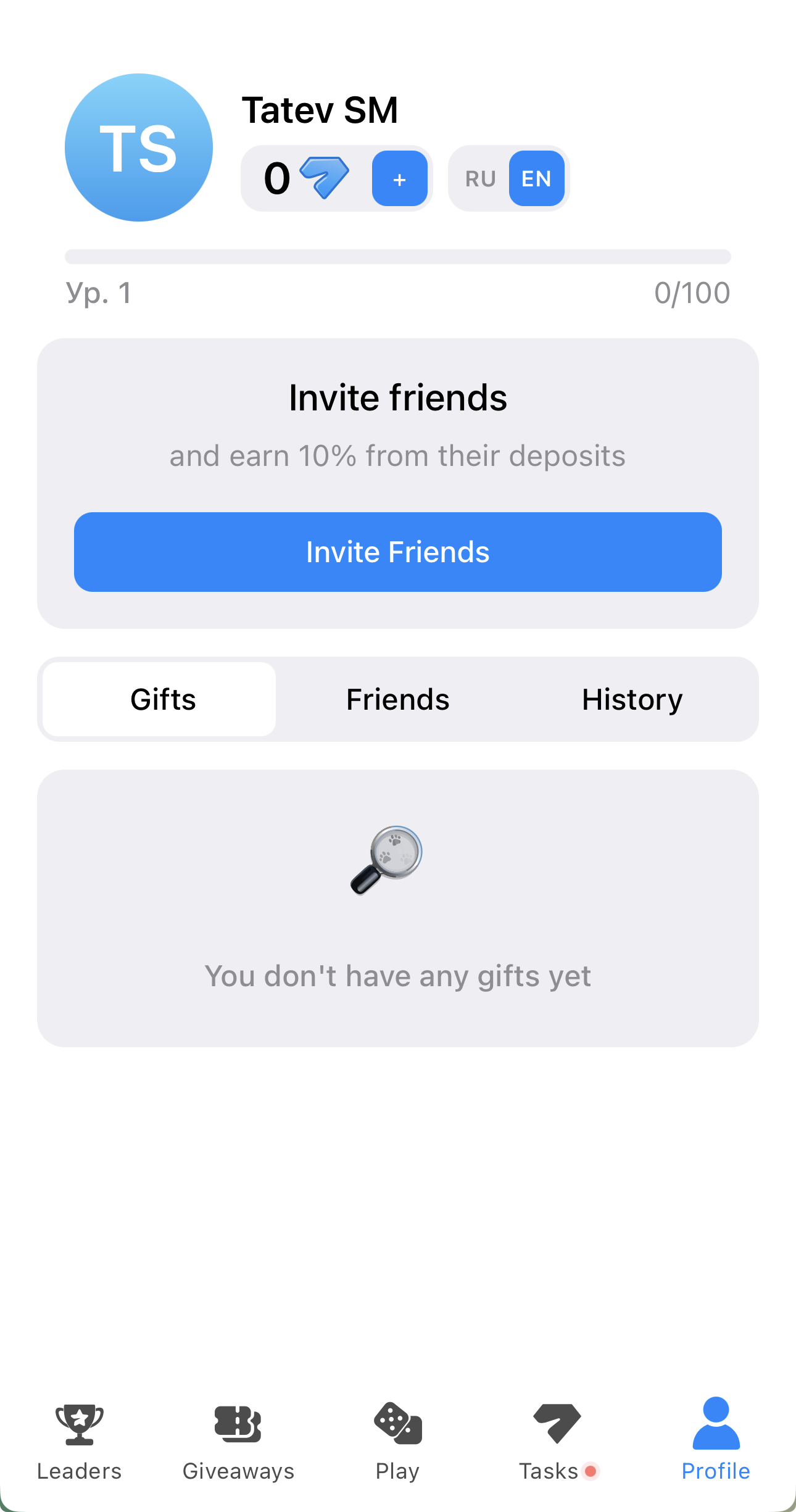Expand the language switcher

508,178
